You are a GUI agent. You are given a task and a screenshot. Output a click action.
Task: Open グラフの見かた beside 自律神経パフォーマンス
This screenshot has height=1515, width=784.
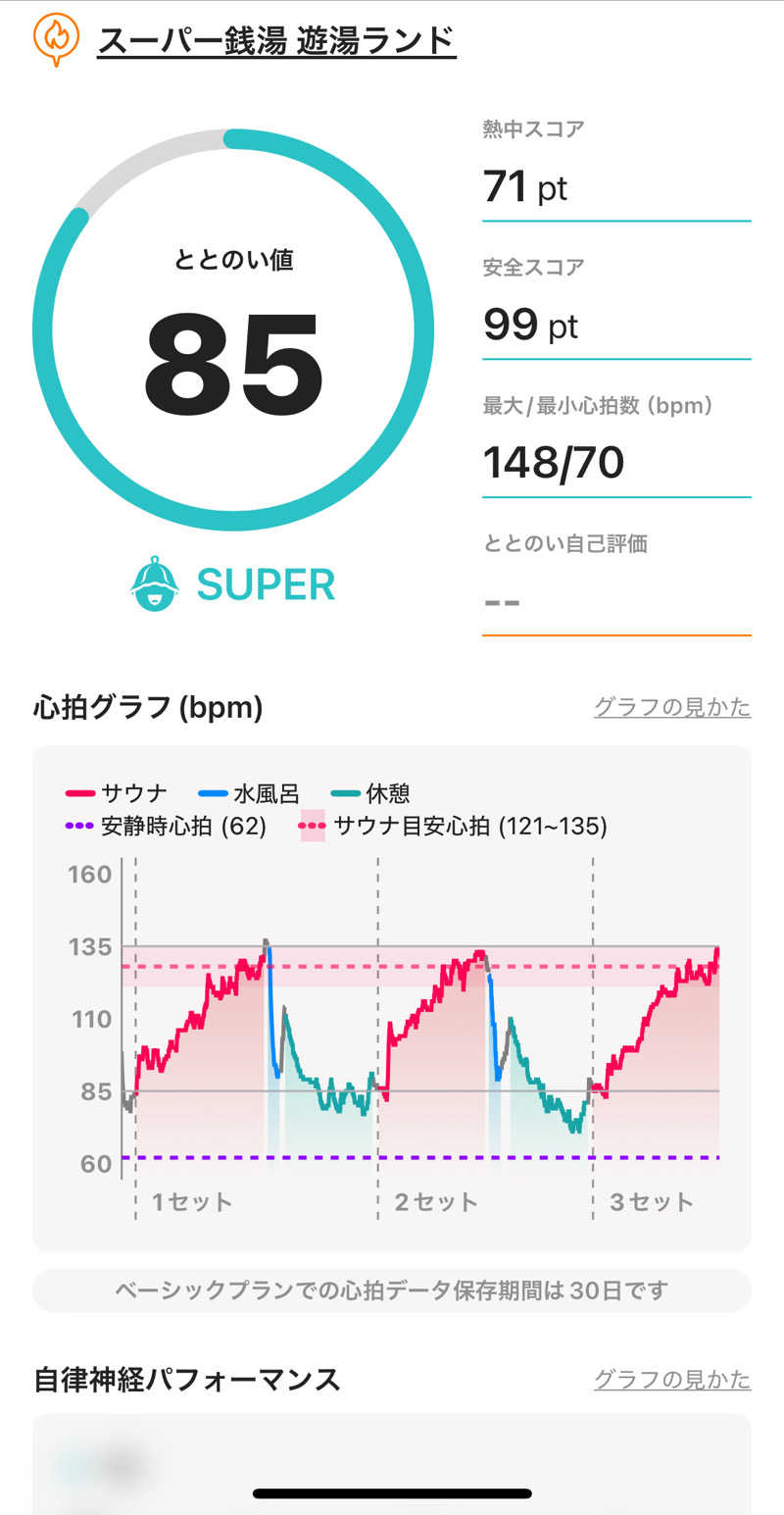tap(672, 1380)
